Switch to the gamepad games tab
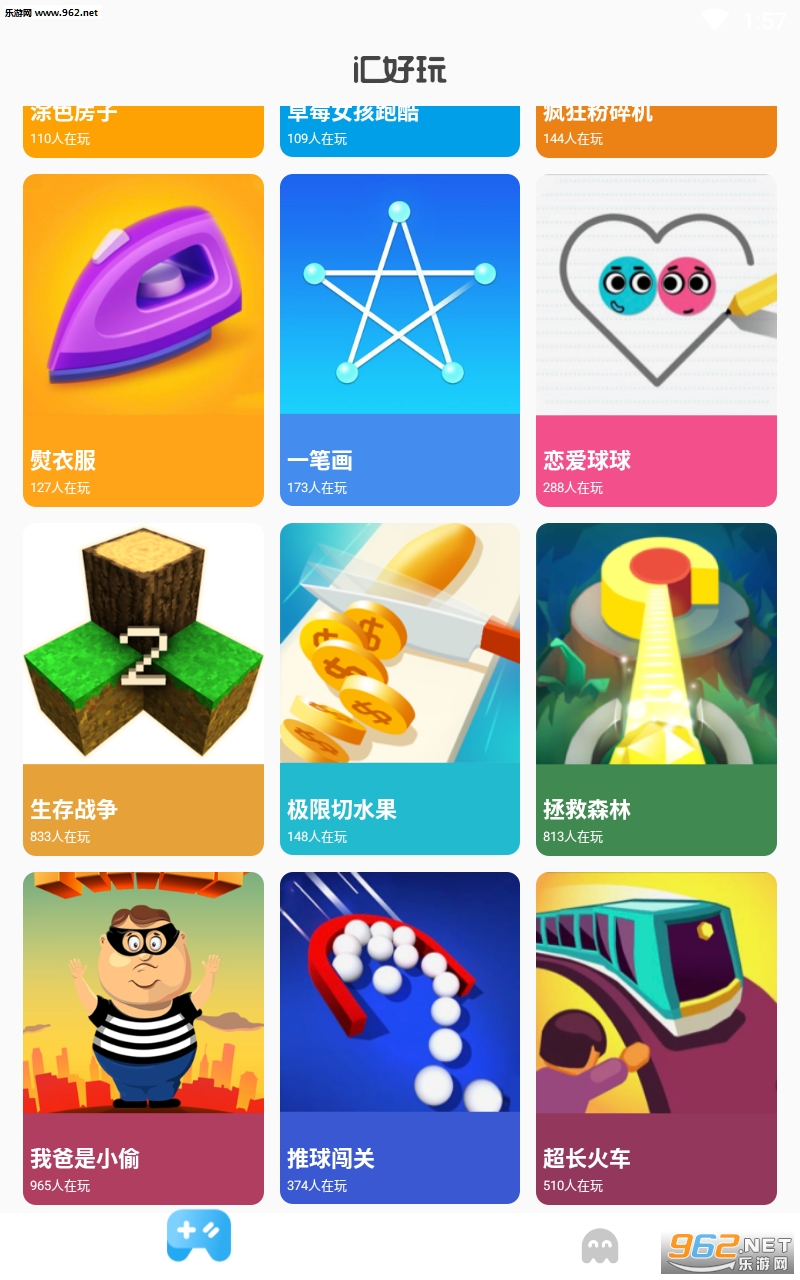The height and width of the screenshot is (1280, 800). pos(199,1236)
